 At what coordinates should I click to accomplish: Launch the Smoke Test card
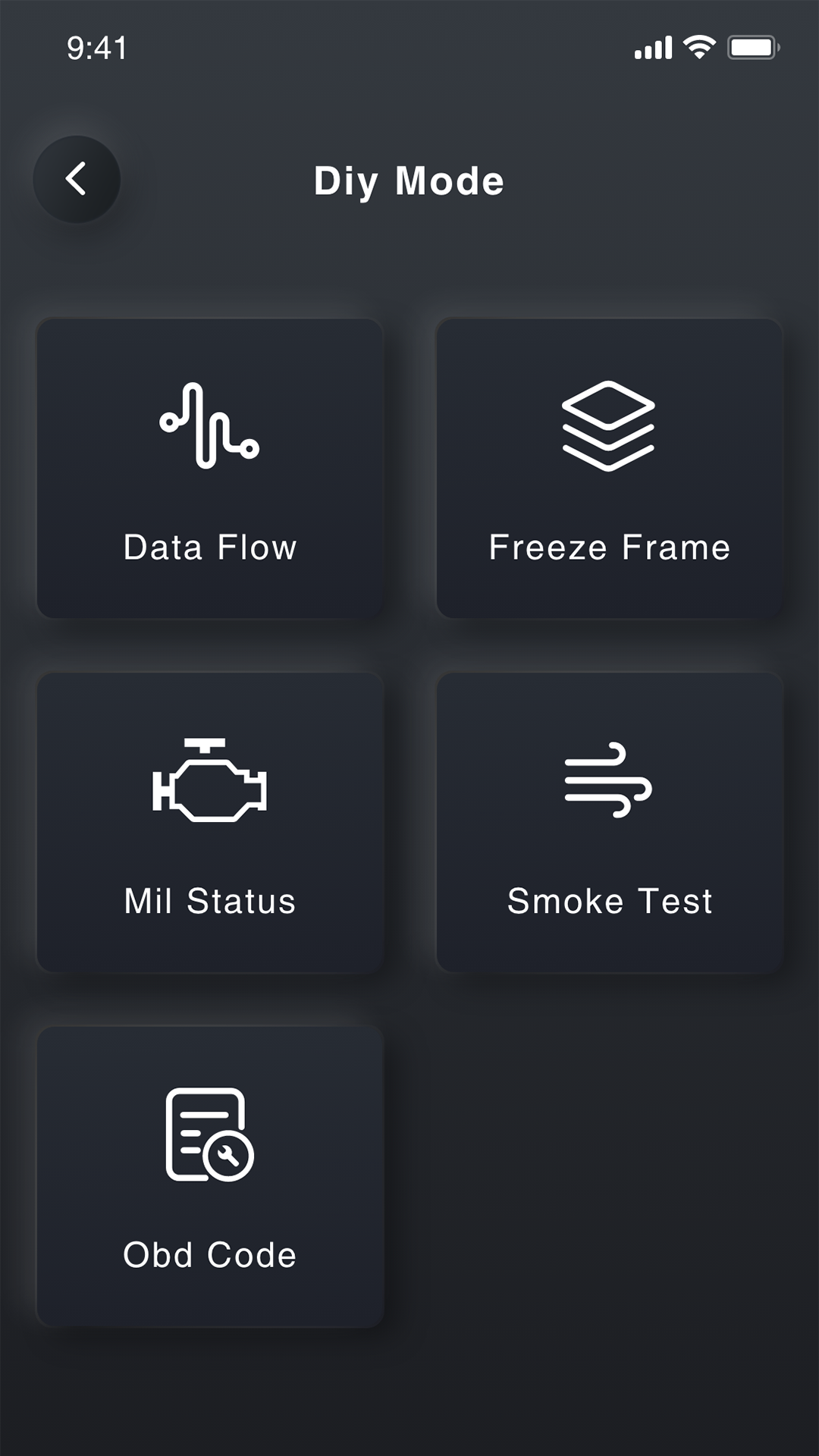pos(609,822)
